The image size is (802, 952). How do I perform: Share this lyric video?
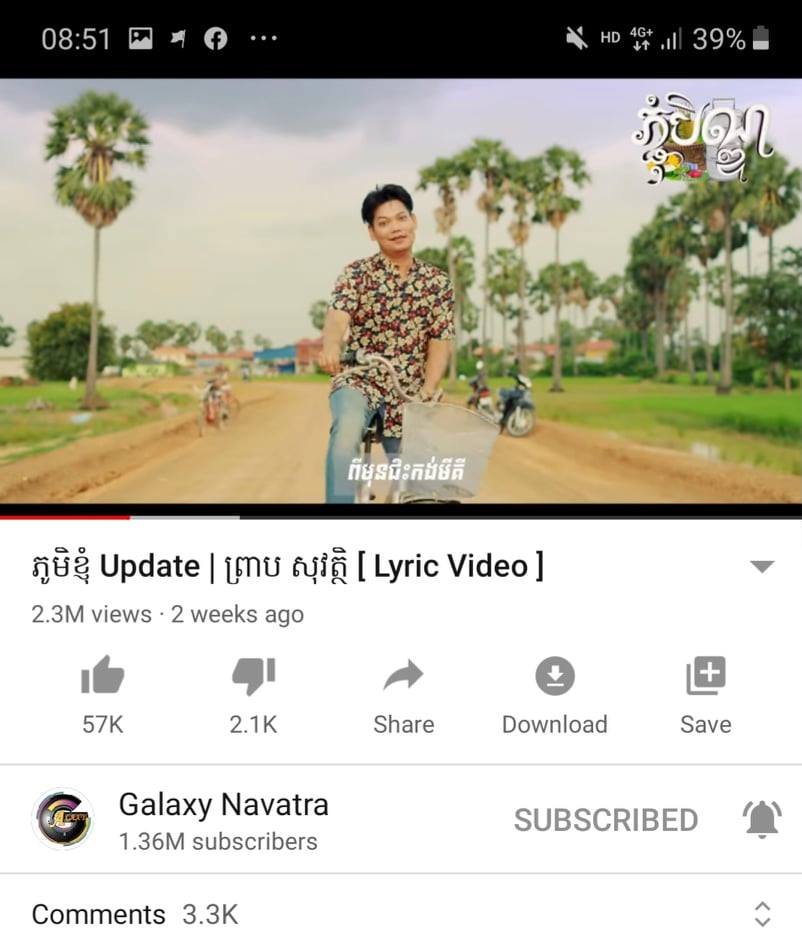point(403,679)
